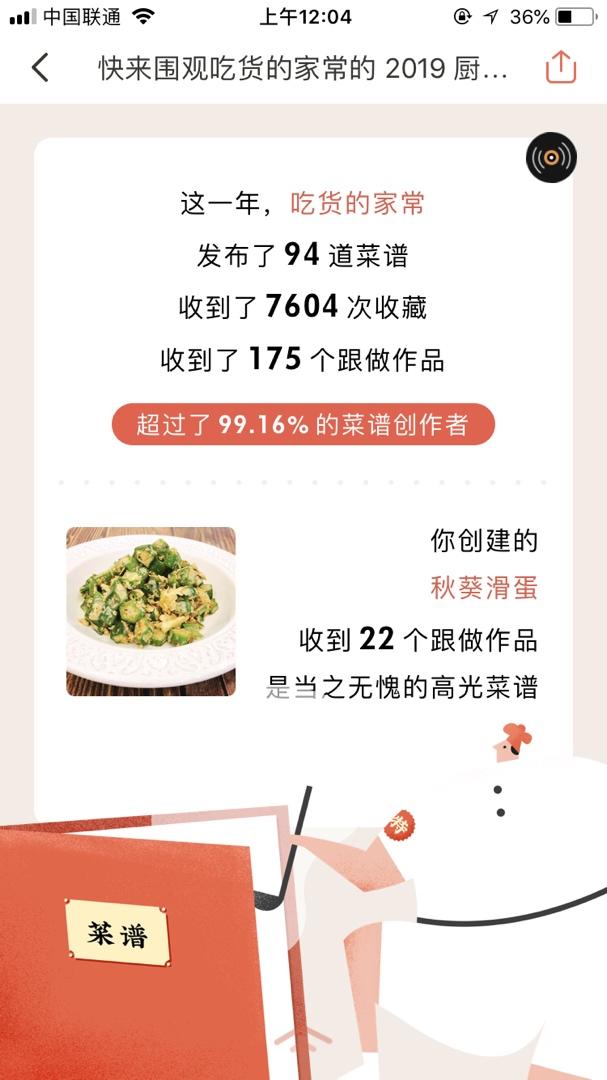Share this 2019 kitchen report
607x1080 pixels.
point(561,68)
